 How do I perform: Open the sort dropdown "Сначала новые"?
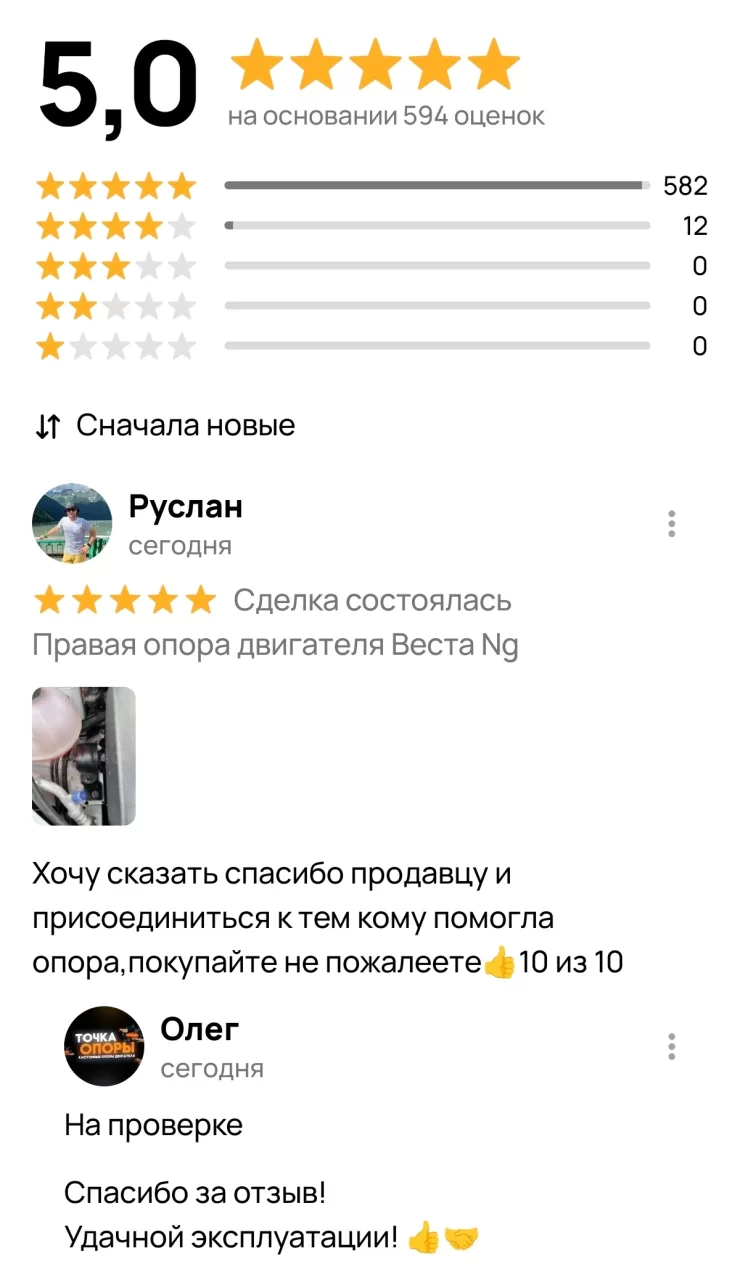point(166,426)
